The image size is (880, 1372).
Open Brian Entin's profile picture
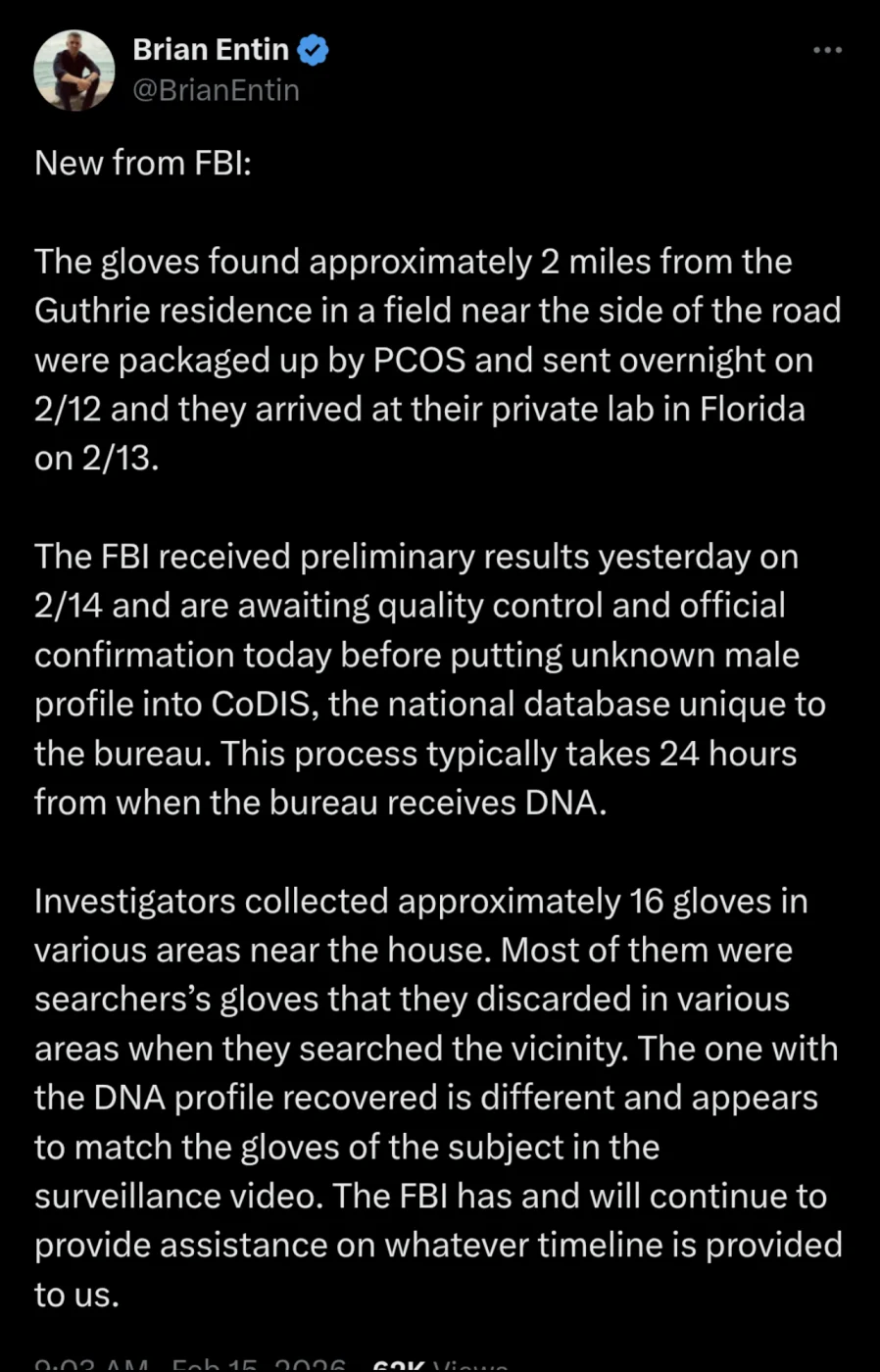point(74,71)
